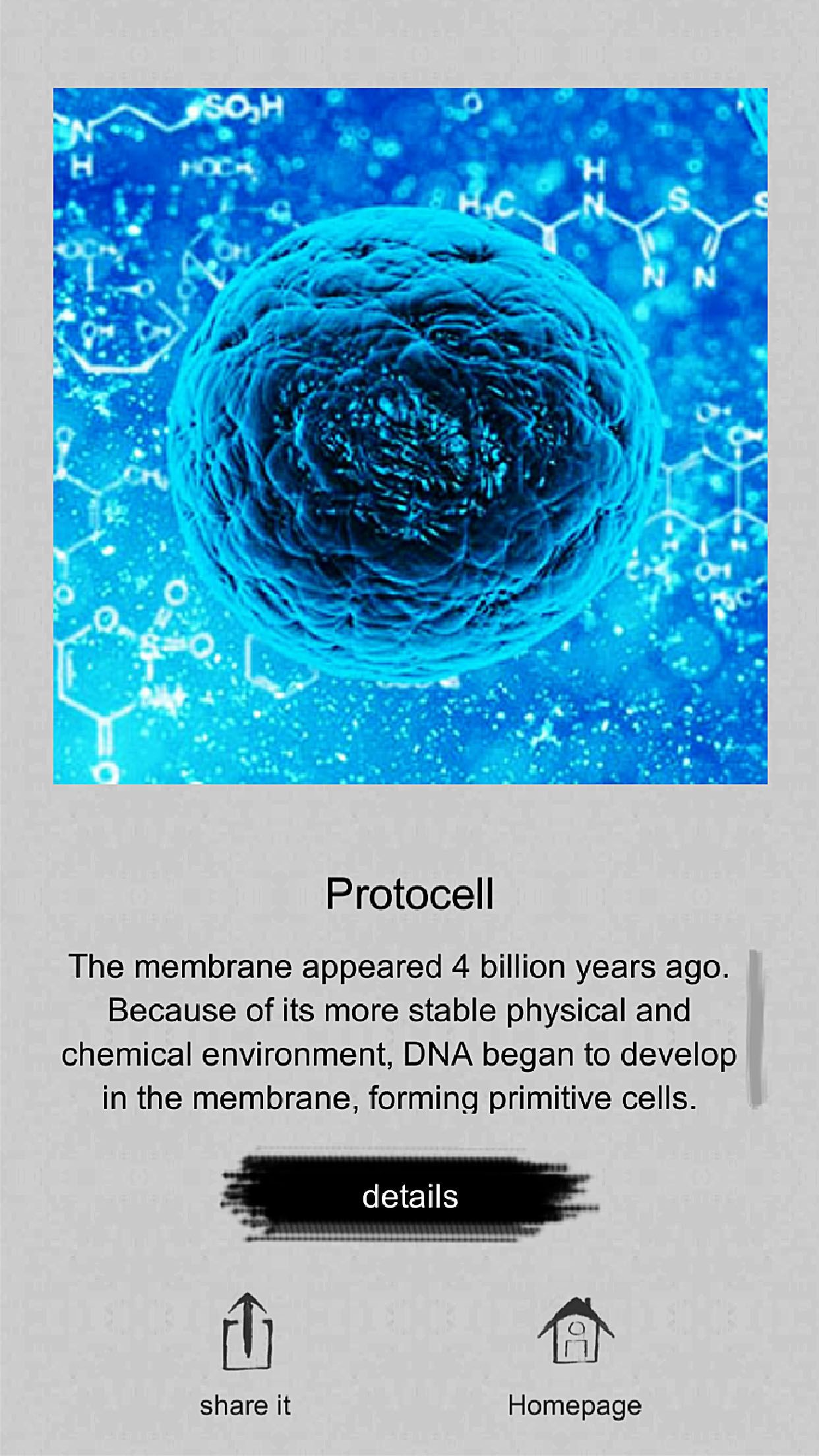Open the Protocell details
819x1456 pixels.
[x=409, y=1197]
